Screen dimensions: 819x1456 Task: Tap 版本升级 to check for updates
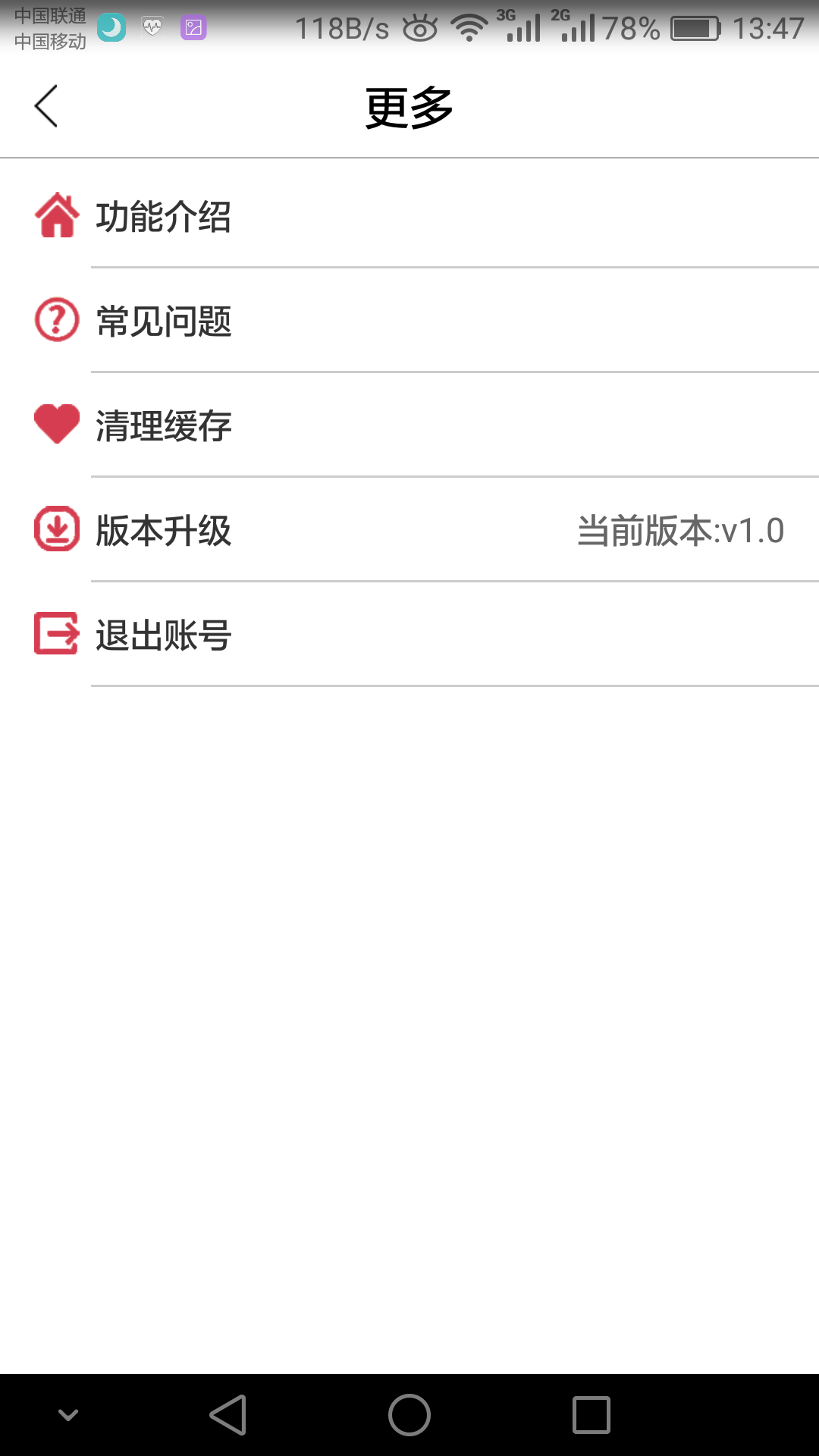tap(164, 530)
